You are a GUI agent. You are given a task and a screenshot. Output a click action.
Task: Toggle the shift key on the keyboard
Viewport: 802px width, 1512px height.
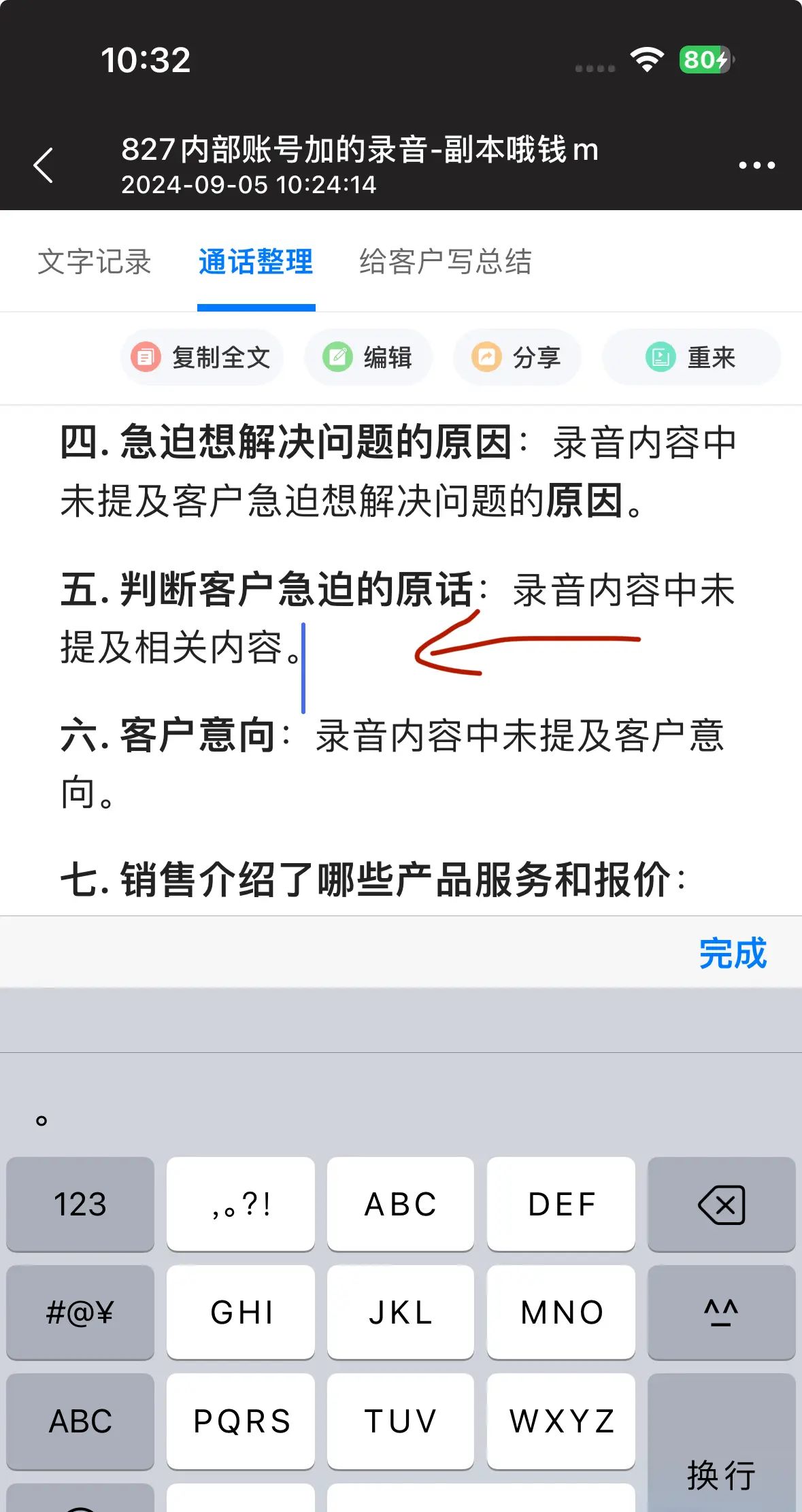(720, 1313)
